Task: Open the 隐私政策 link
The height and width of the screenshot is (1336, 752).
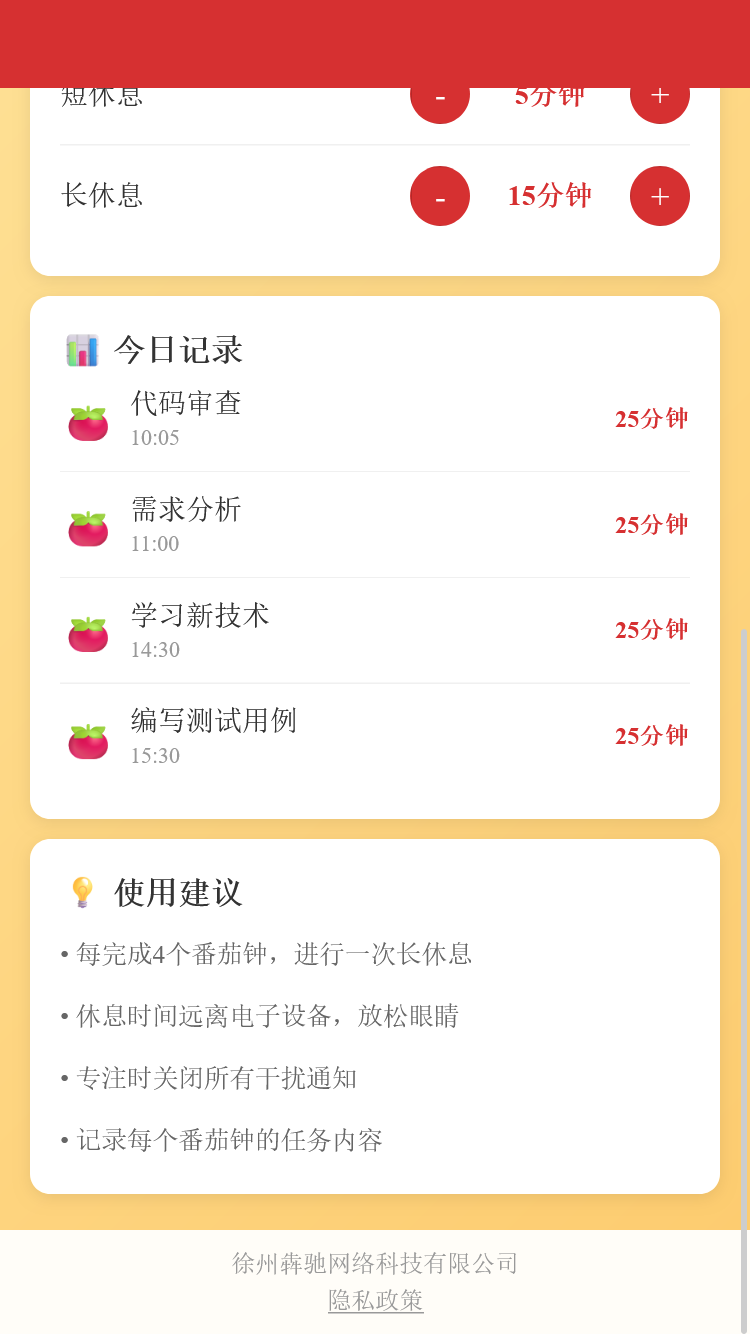Action: [375, 1301]
